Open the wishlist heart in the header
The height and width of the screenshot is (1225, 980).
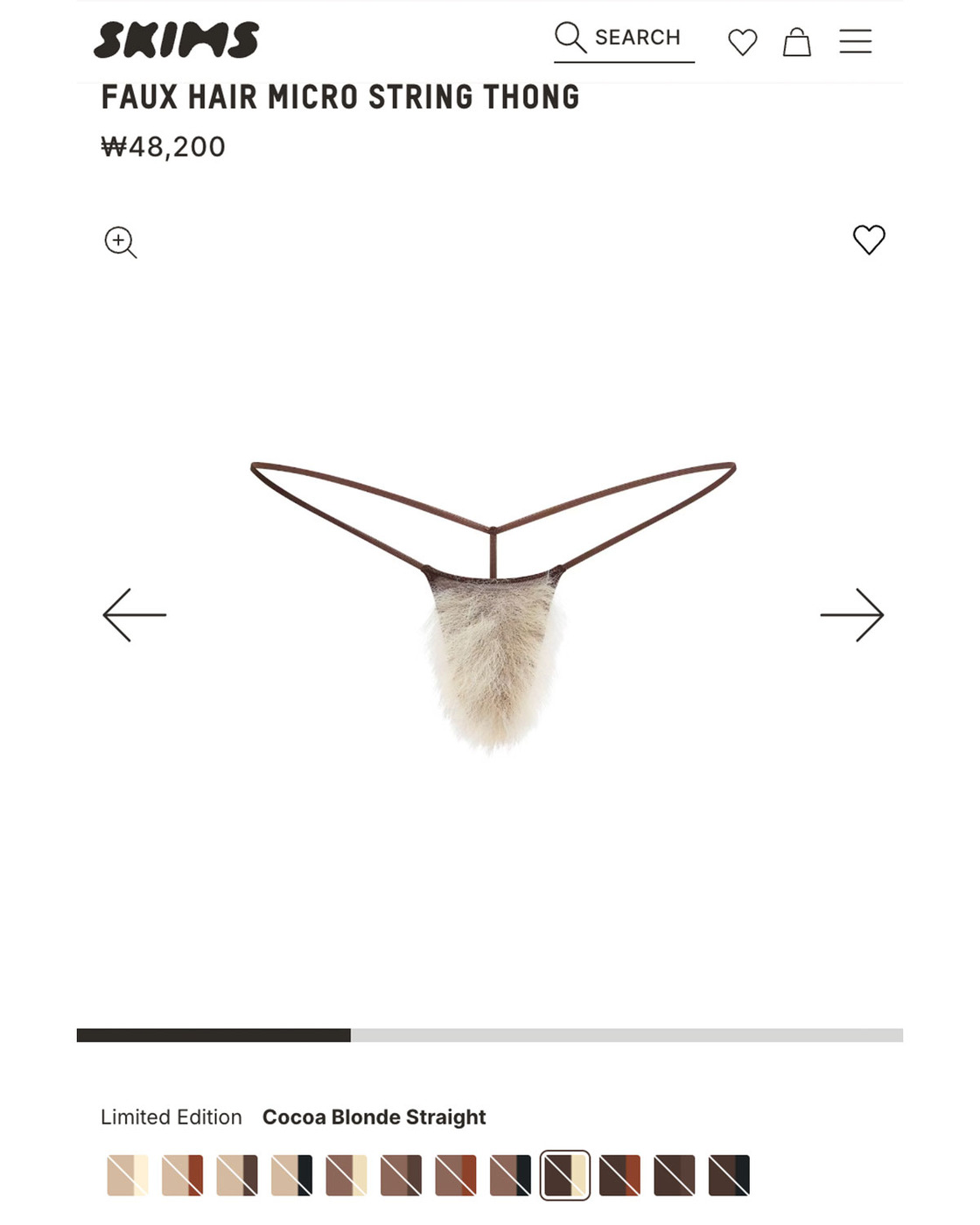click(x=743, y=41)
